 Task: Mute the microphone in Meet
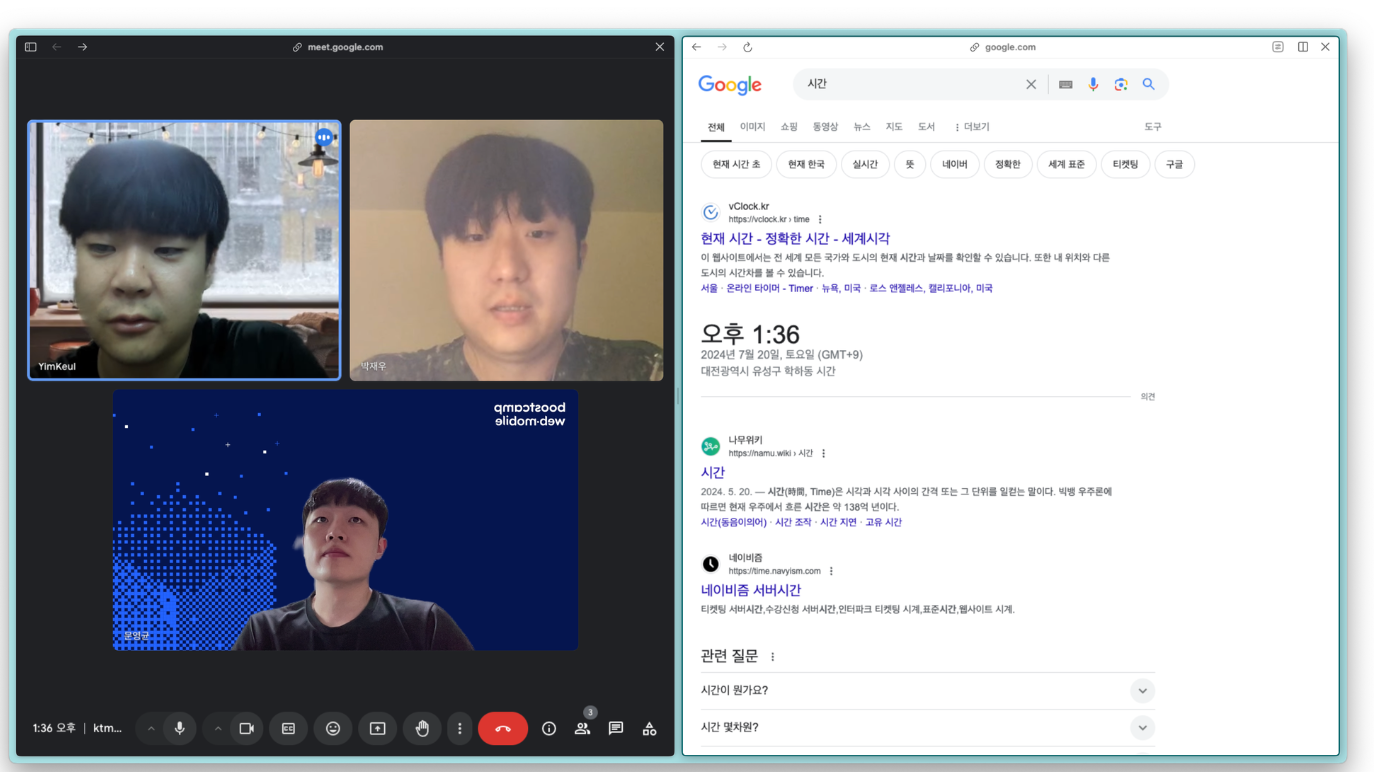point(180,729)
